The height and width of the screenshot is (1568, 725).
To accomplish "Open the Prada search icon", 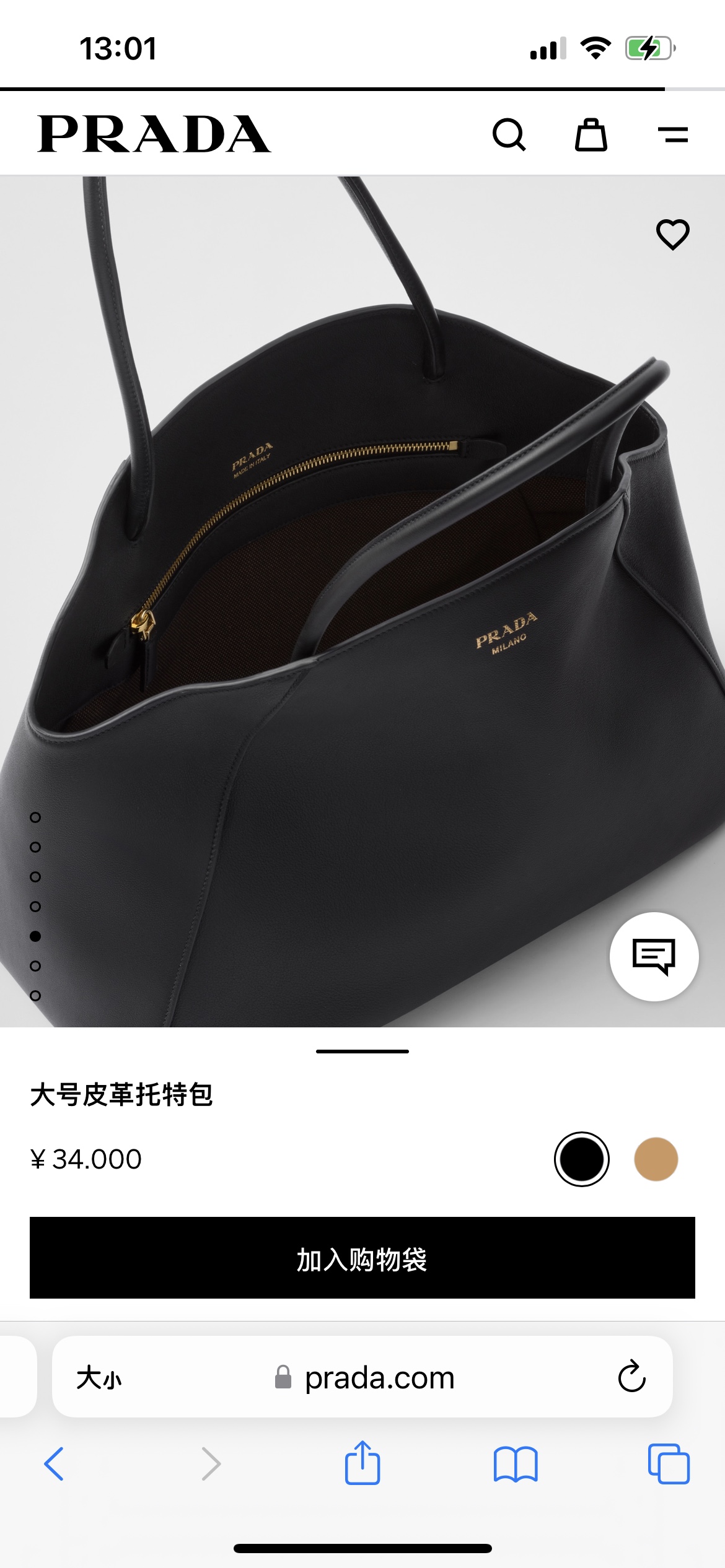I will click(509, 134).
